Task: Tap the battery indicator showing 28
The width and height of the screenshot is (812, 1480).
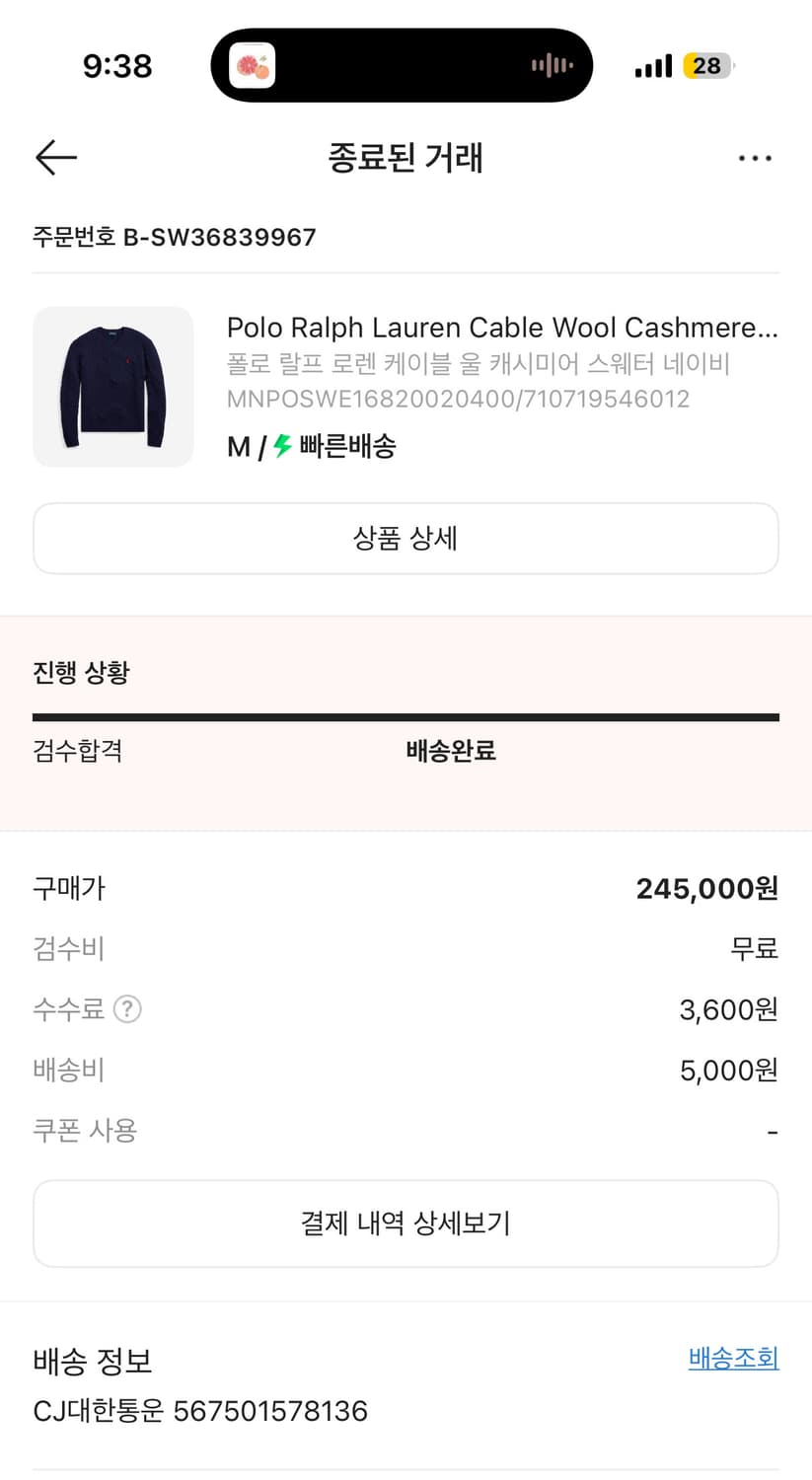Action: 708,65
